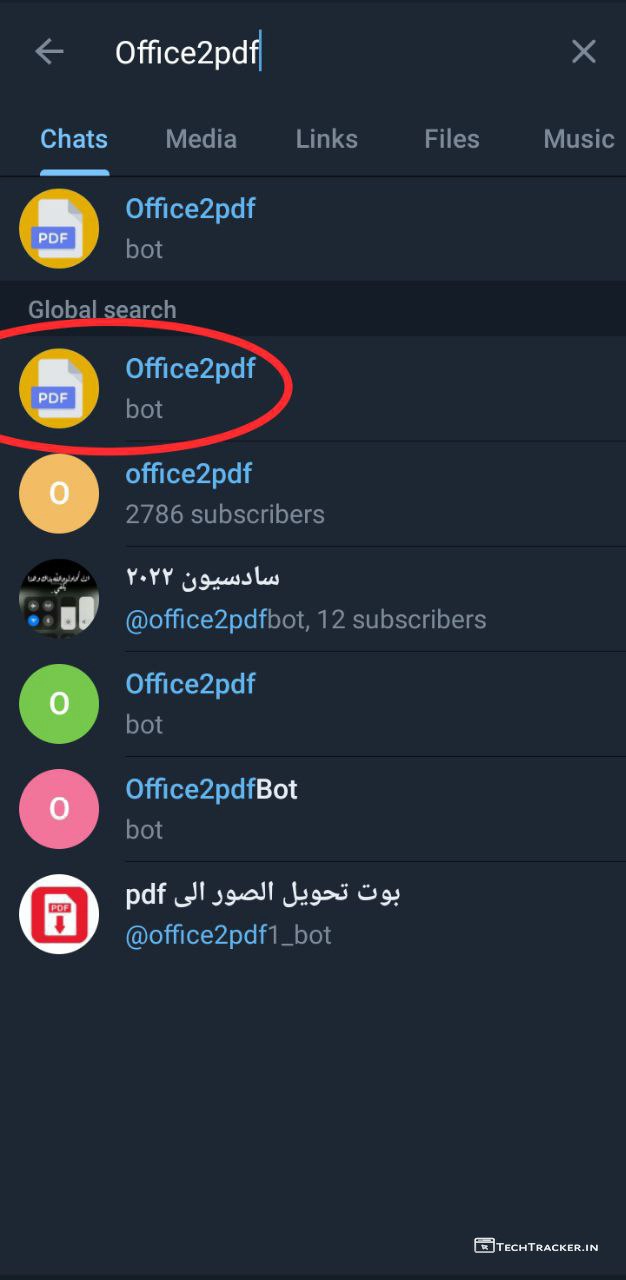Select the Chats tab
The image size is (626, 1280).
(74, 139)
